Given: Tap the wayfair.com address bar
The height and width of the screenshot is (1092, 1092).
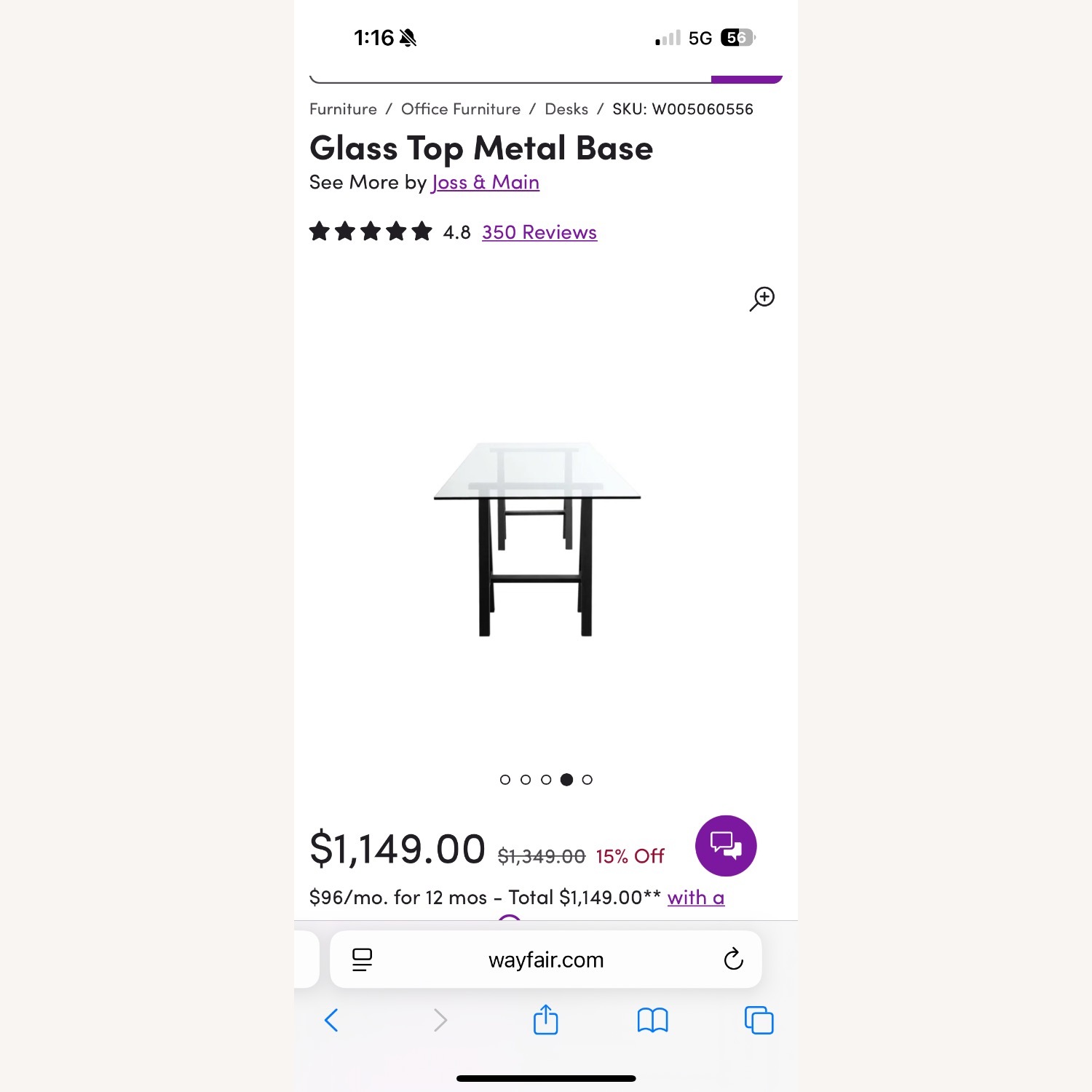Looking at the screenshot, I should coord(546,960).
